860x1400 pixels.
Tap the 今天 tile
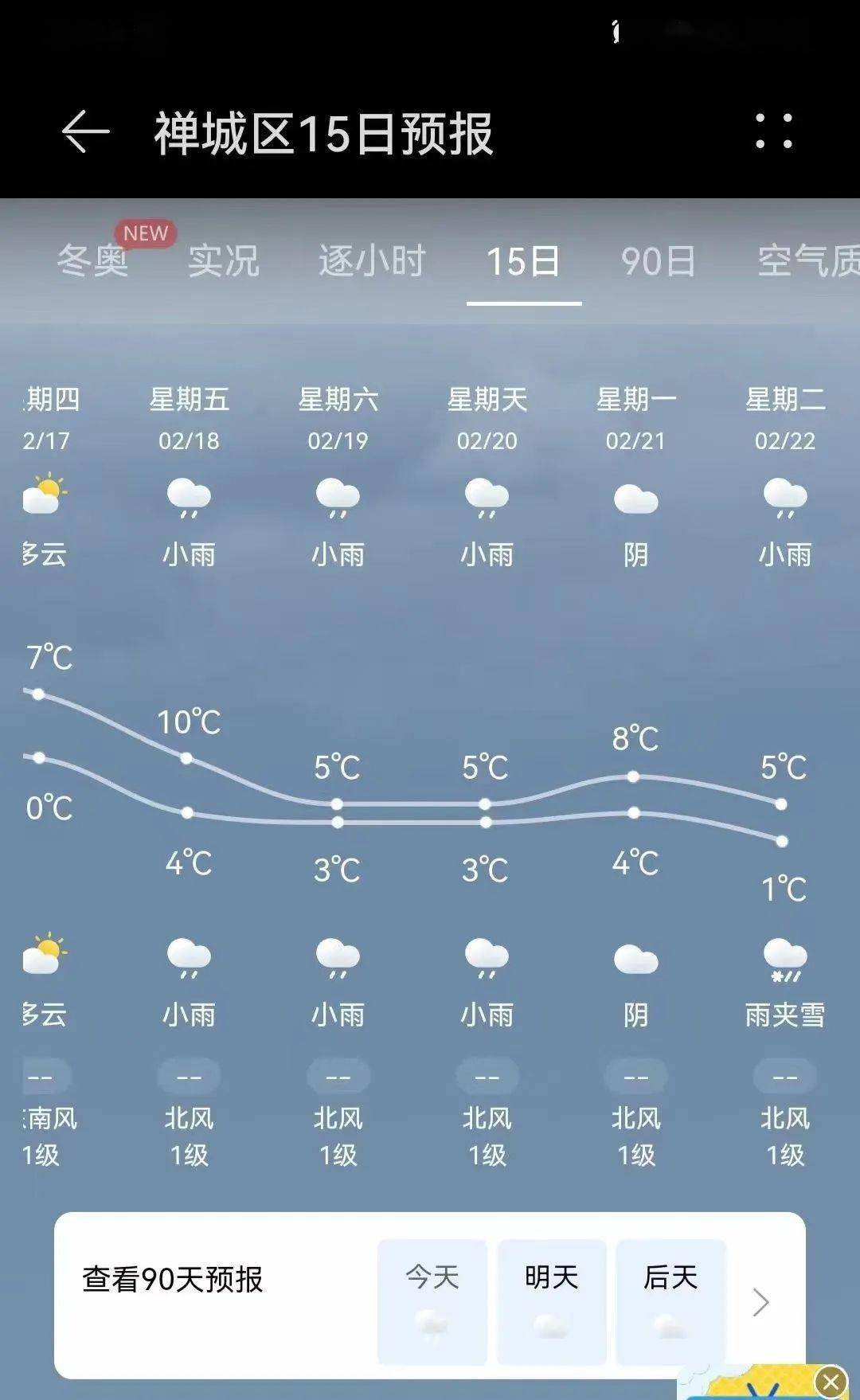coord(432,1301)
